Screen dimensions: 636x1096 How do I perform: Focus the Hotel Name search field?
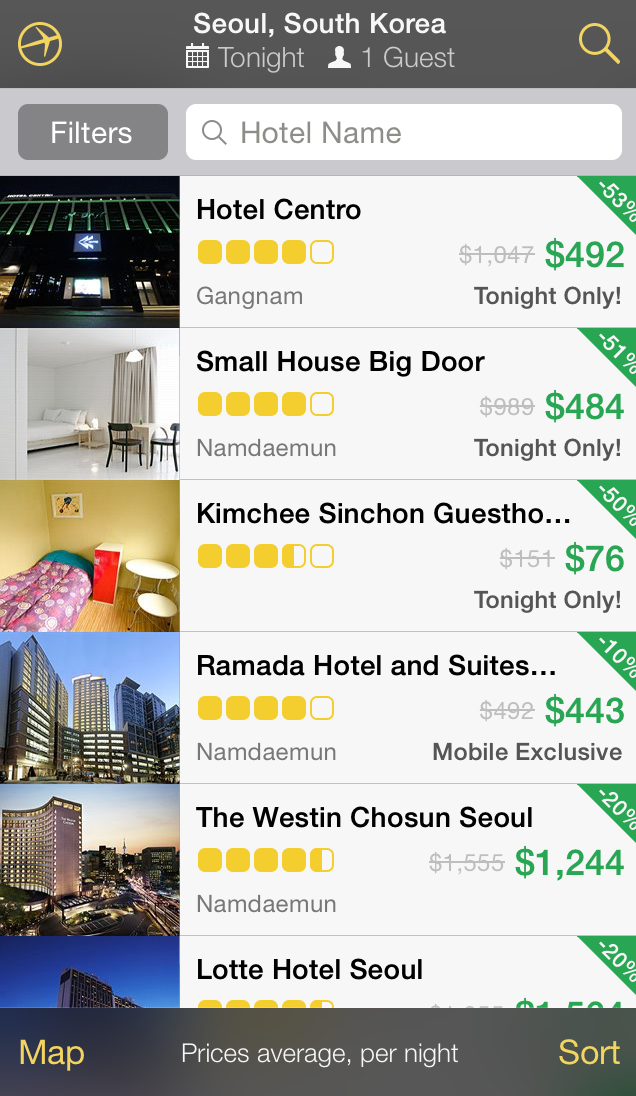404,133
